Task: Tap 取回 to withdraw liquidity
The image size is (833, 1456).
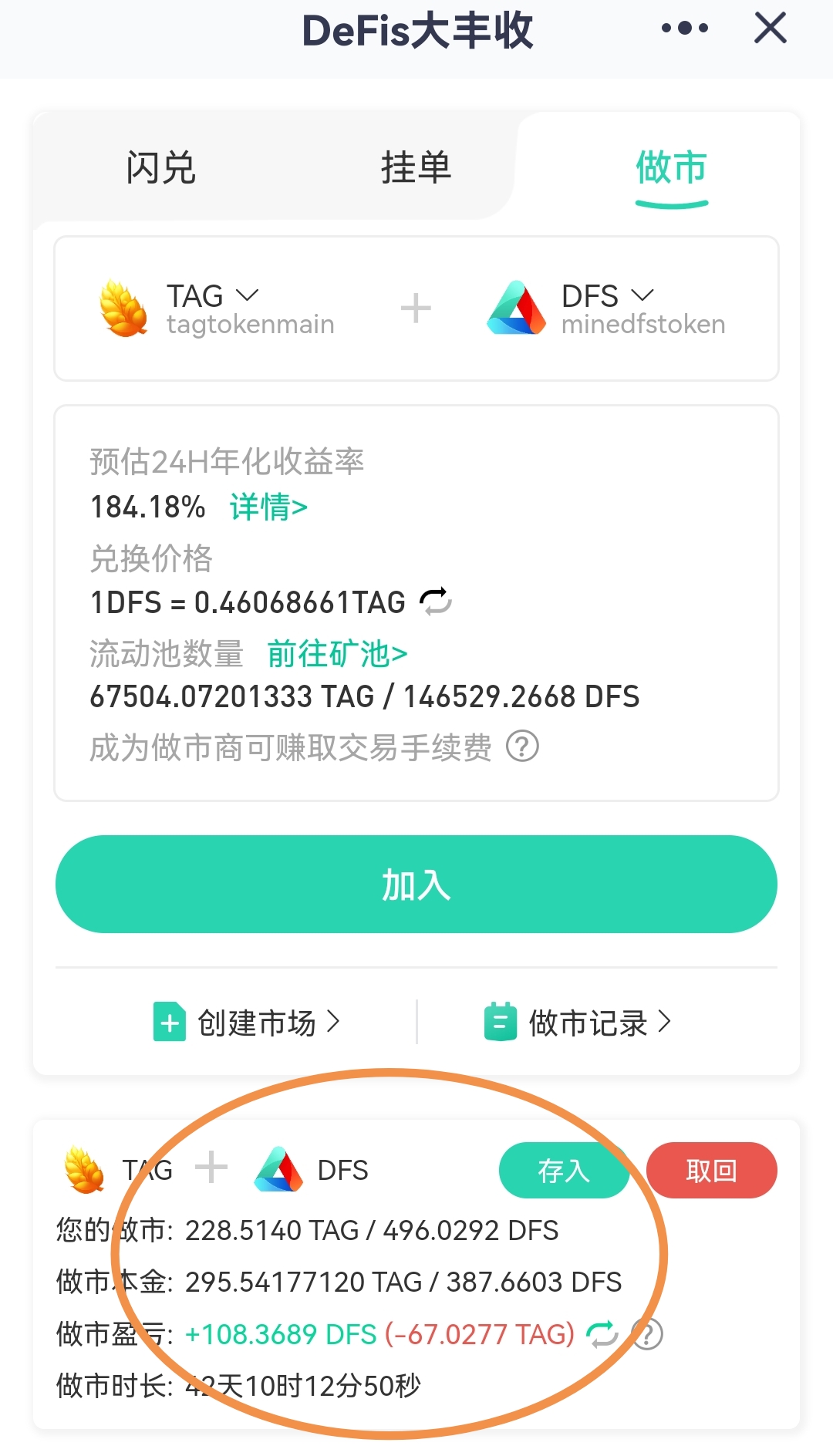Action: pyautogui.click(x=711, y=1171)
